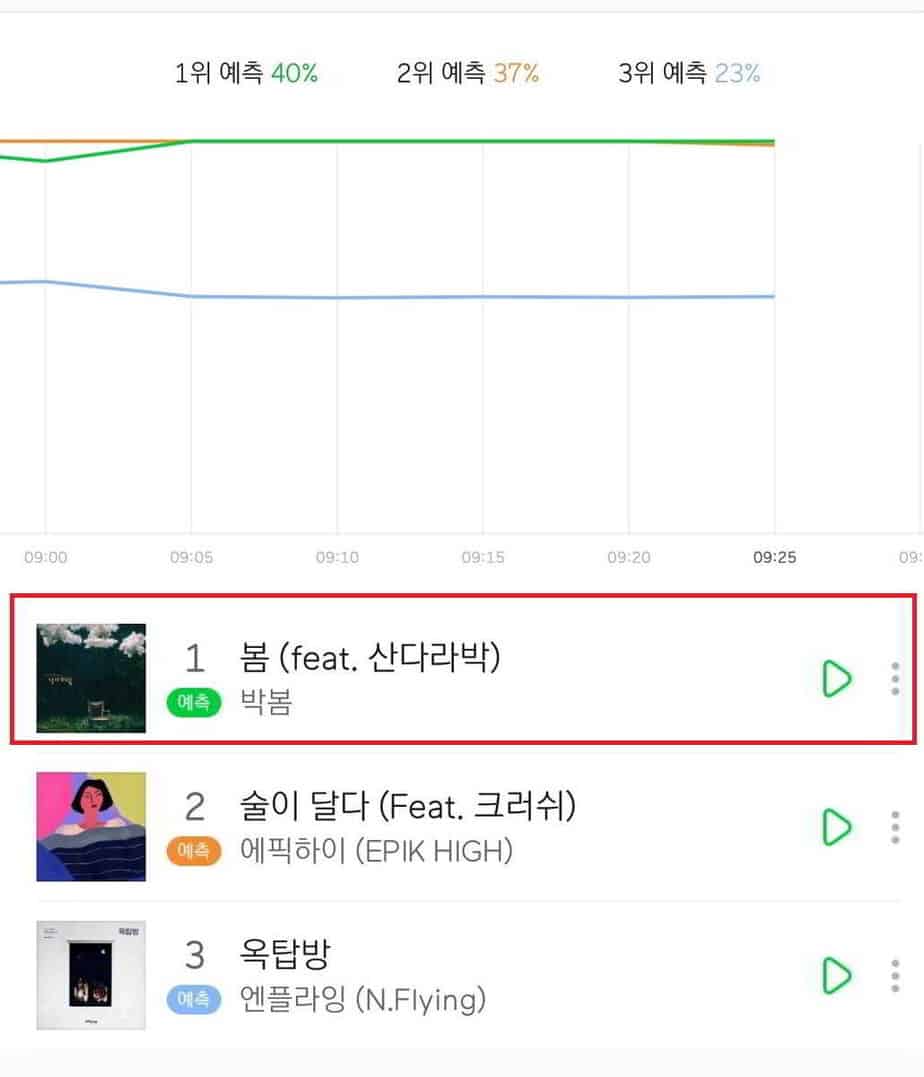
Task: Play 봄 (feat. 산다라박) by 박봄
Action: (835, 679)
